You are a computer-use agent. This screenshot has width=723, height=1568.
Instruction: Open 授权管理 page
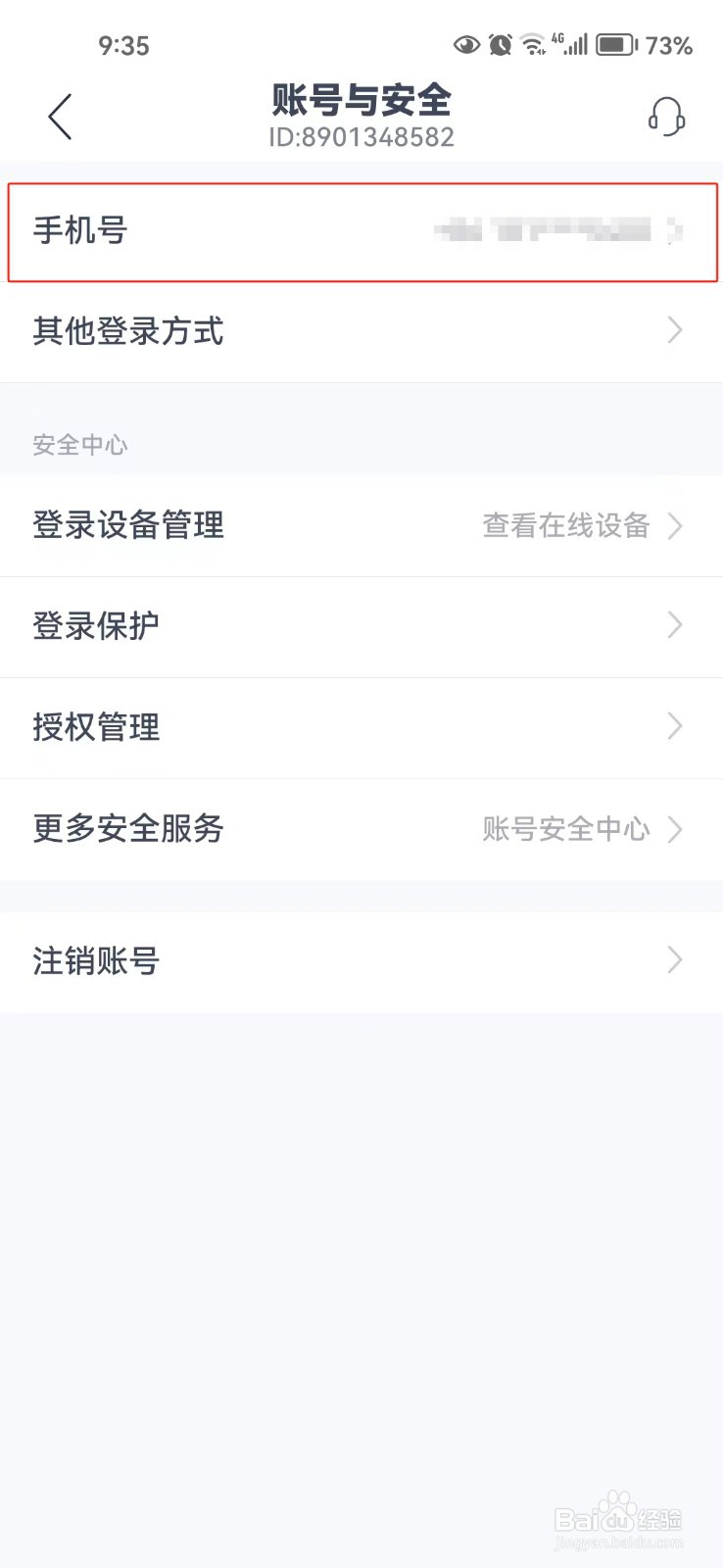click(x=361, y=727)
